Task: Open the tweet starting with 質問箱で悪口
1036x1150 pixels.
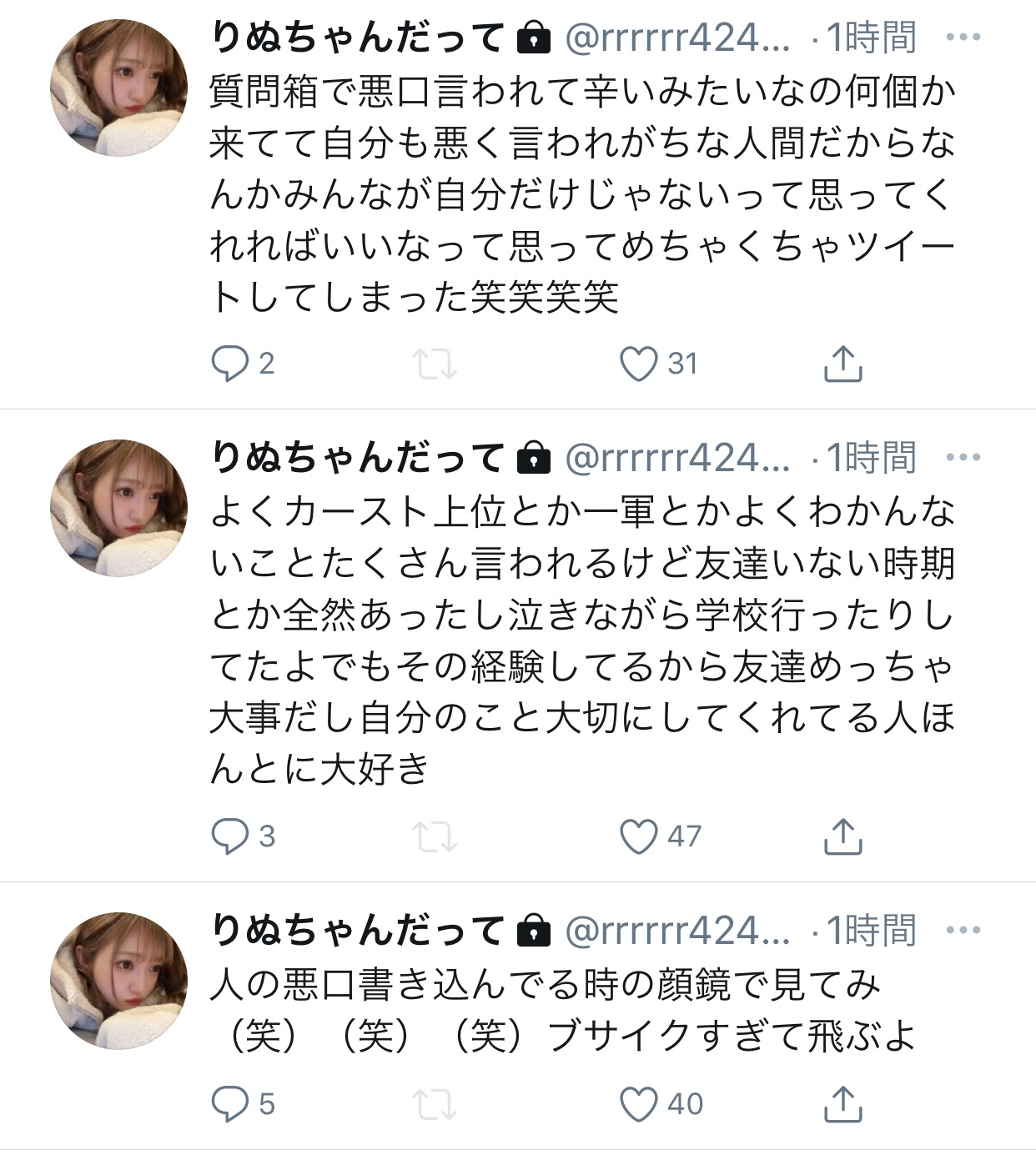Action: click(x=581, y=193)
